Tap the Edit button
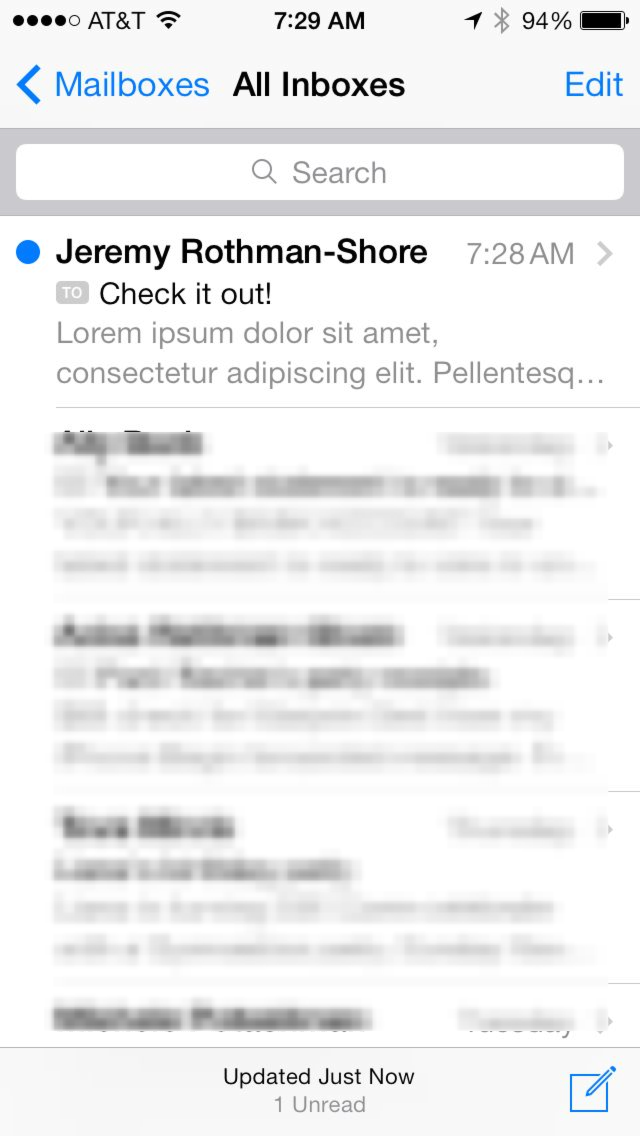This screenshot has height=1136, width=640. [x=593, y=85]
